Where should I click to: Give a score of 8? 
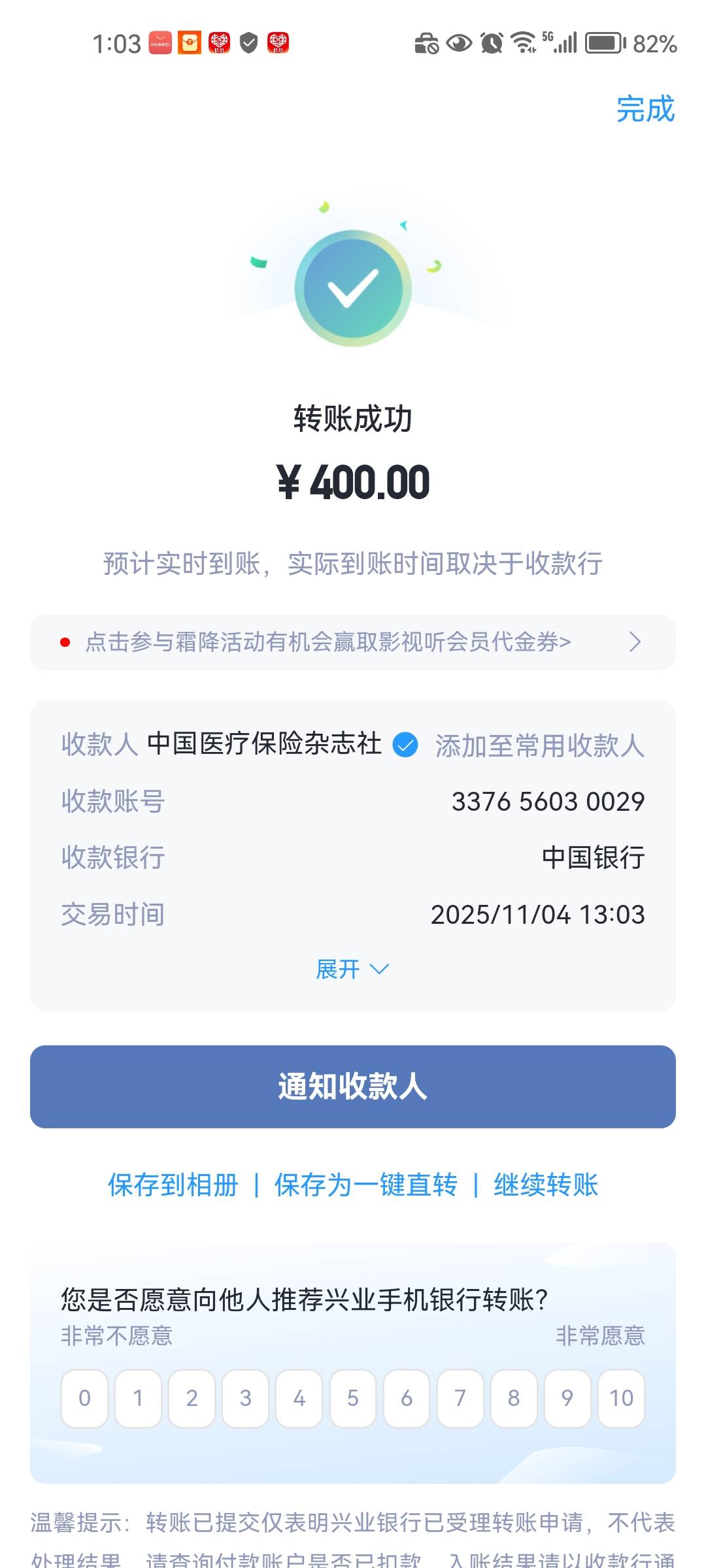click(x=514, y=1398)
